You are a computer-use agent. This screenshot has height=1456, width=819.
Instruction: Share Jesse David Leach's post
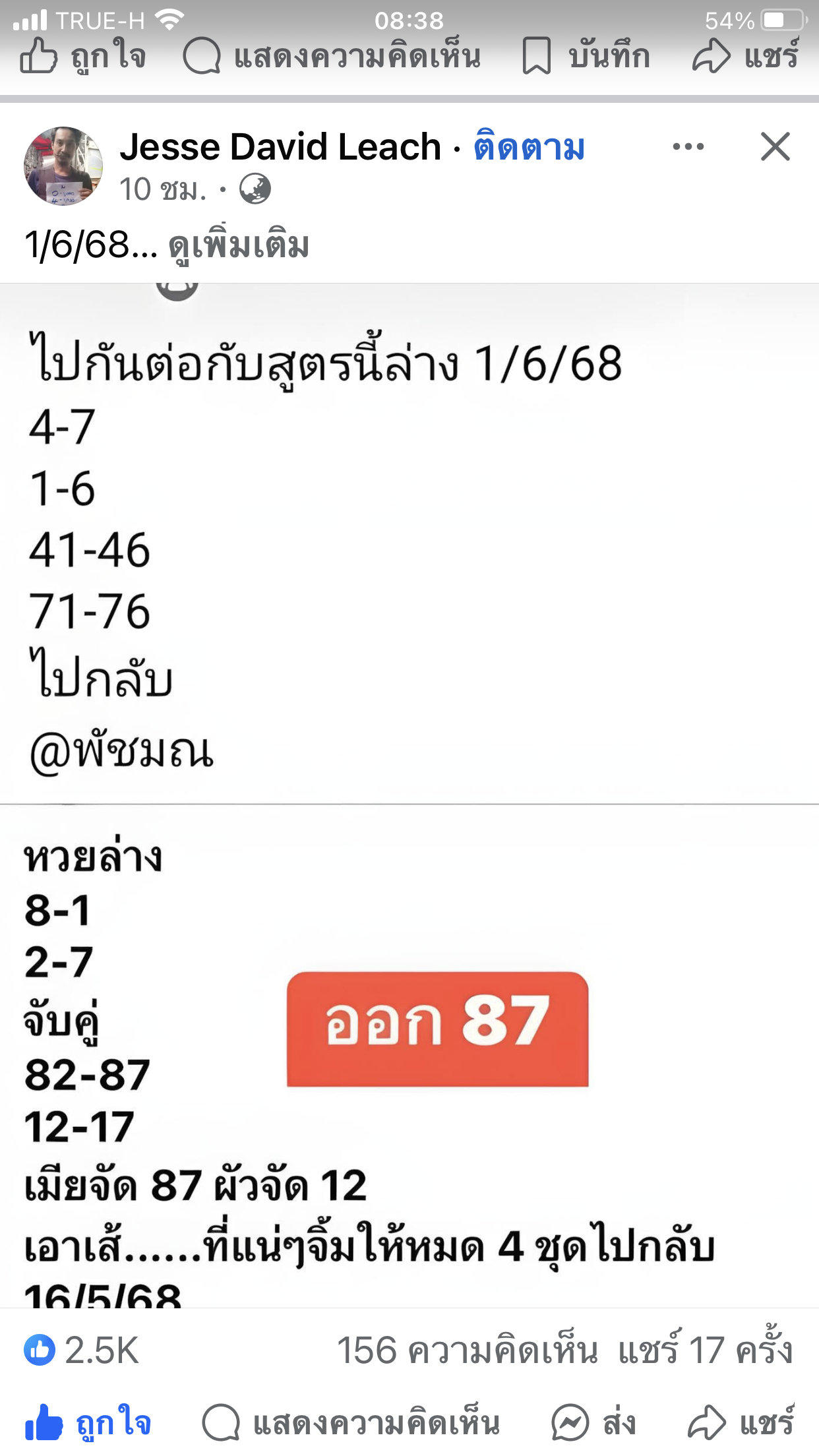(x=741, y=1422)
